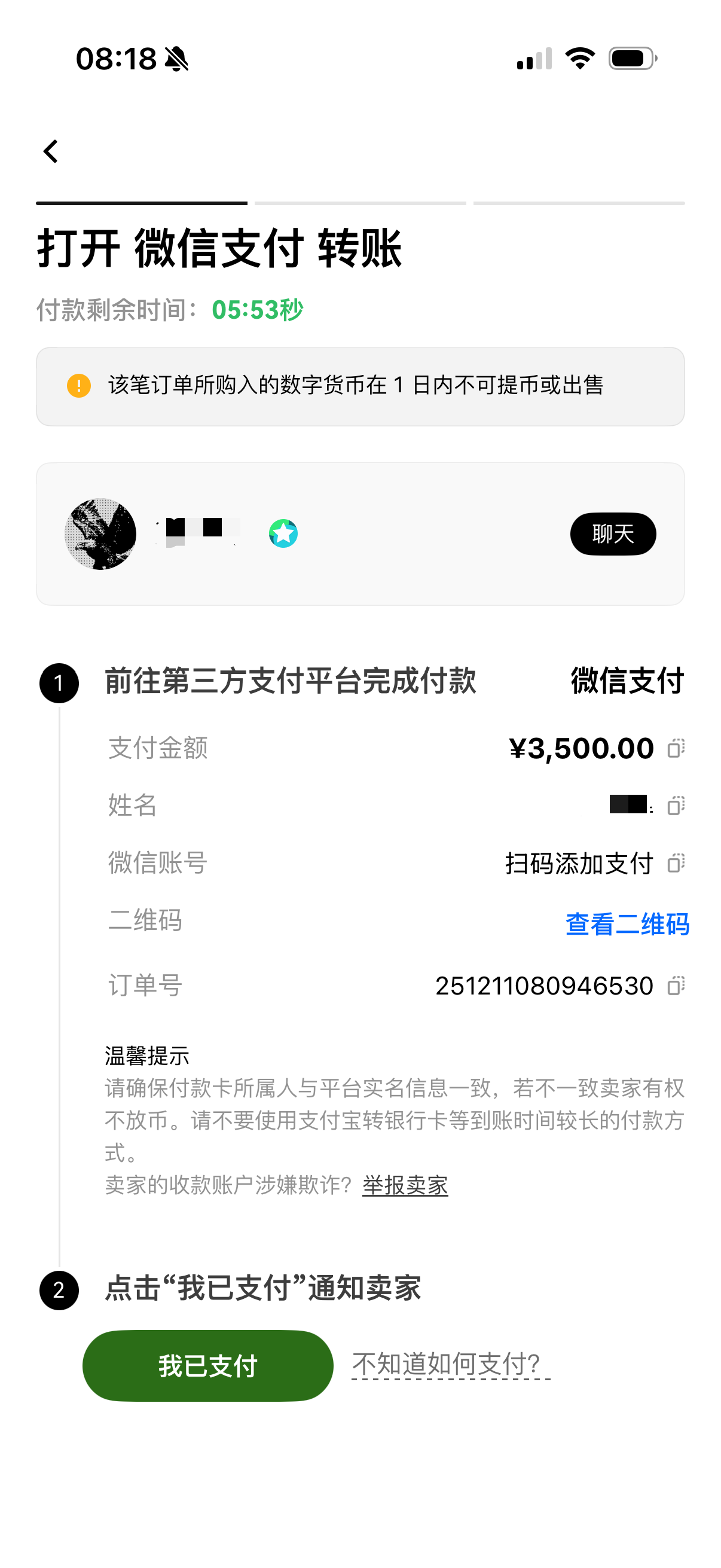Tap the muted notifications bell in status bar
Screen dimensions: 721x1568
(176, 58)
